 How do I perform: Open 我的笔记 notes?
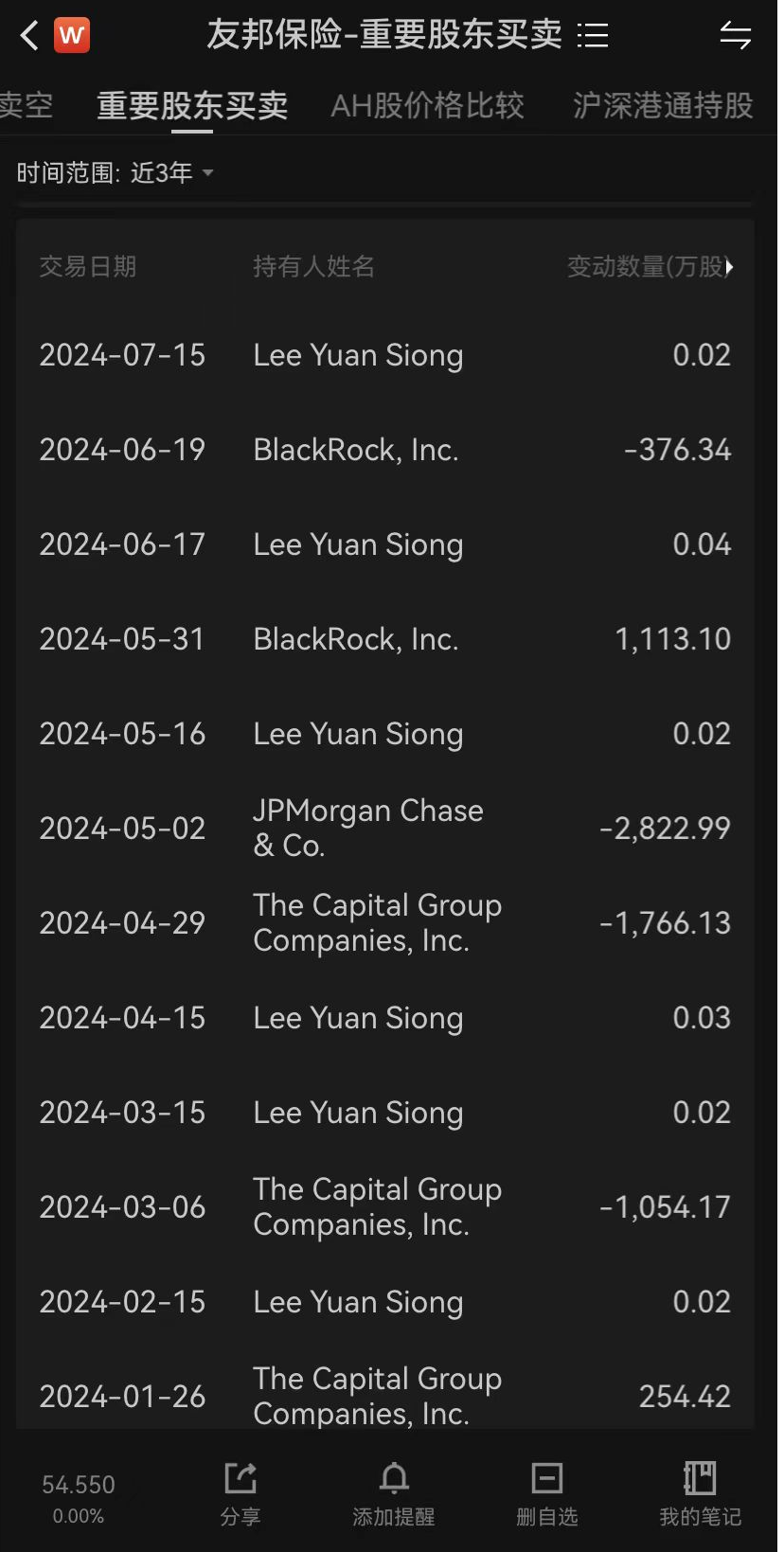click(700, 1493)
